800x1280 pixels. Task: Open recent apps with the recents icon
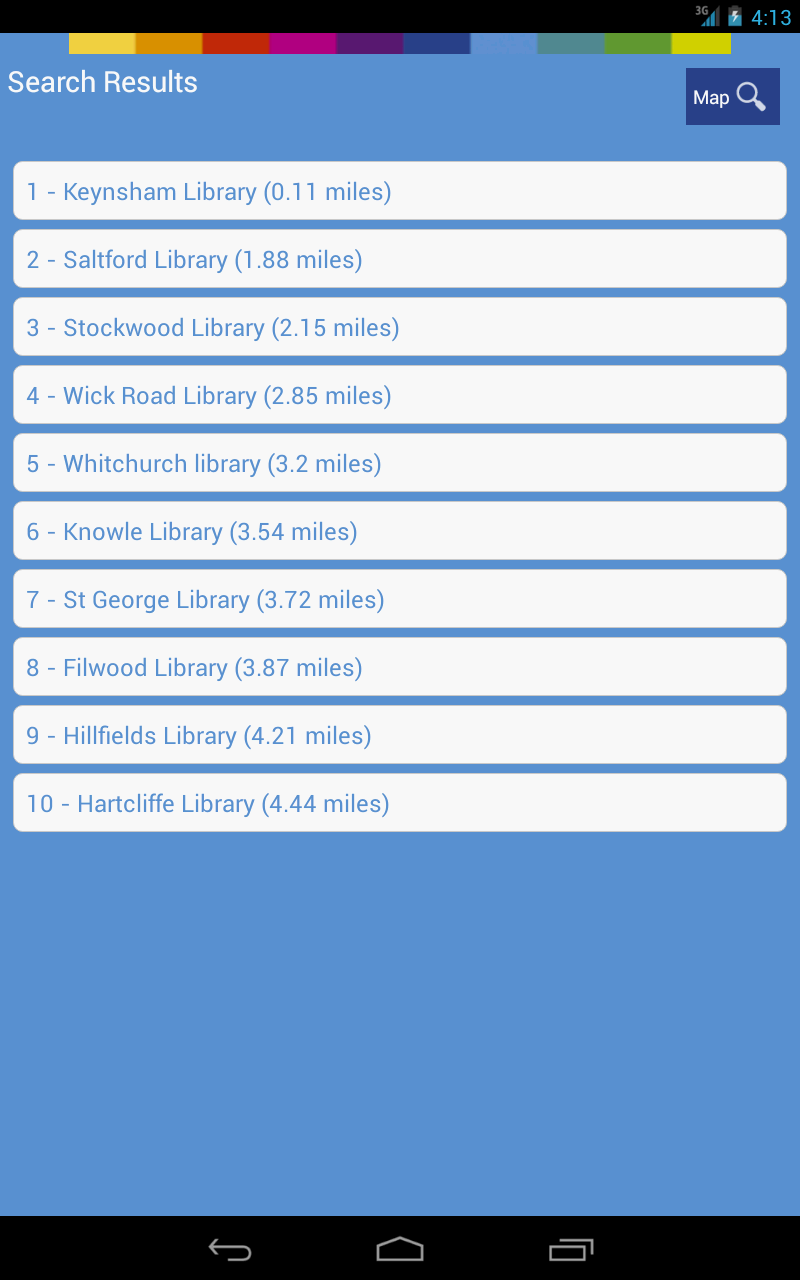click(x=571, y=1248)
